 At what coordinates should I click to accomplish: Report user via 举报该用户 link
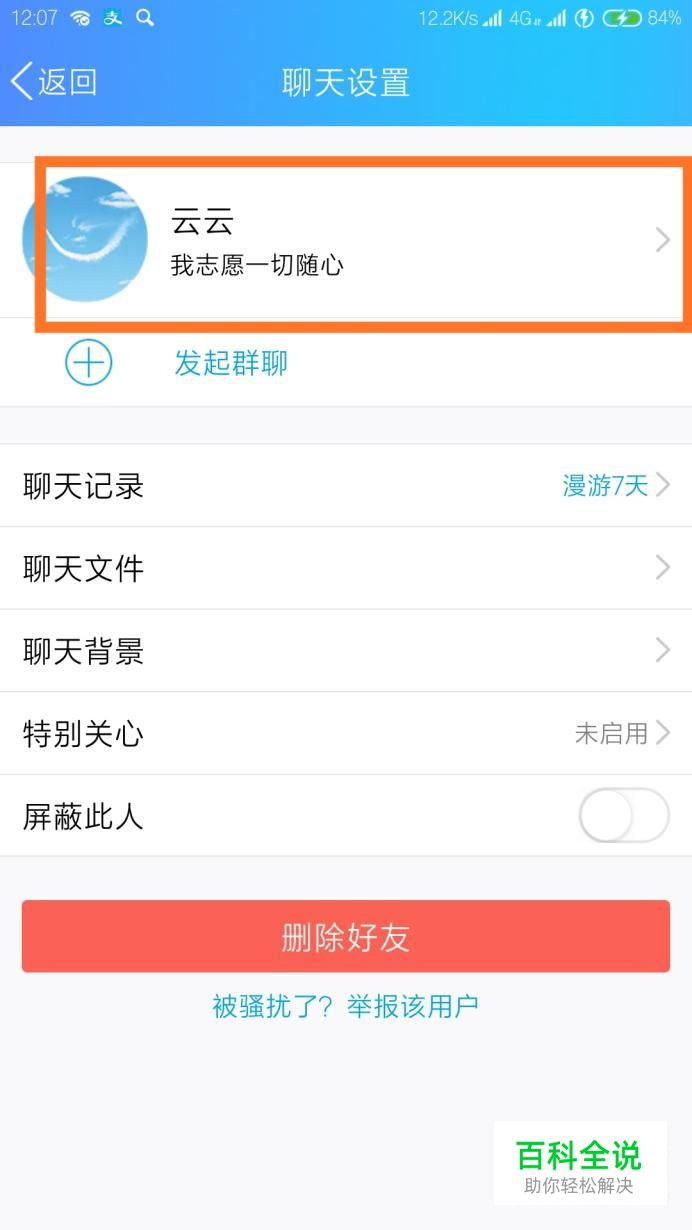tap(412, 1006)
